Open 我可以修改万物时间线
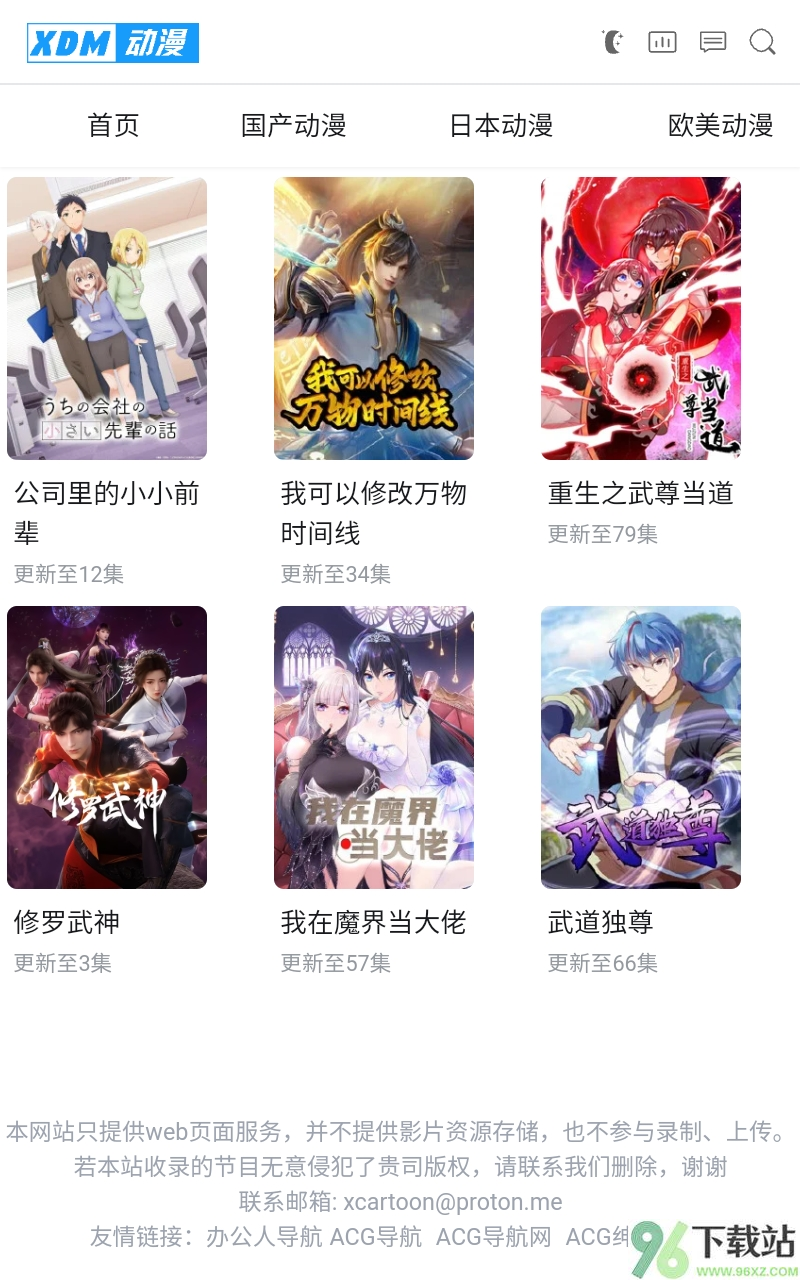The height and width of the screenshot is (1280, 800). (x=374, y=318)
